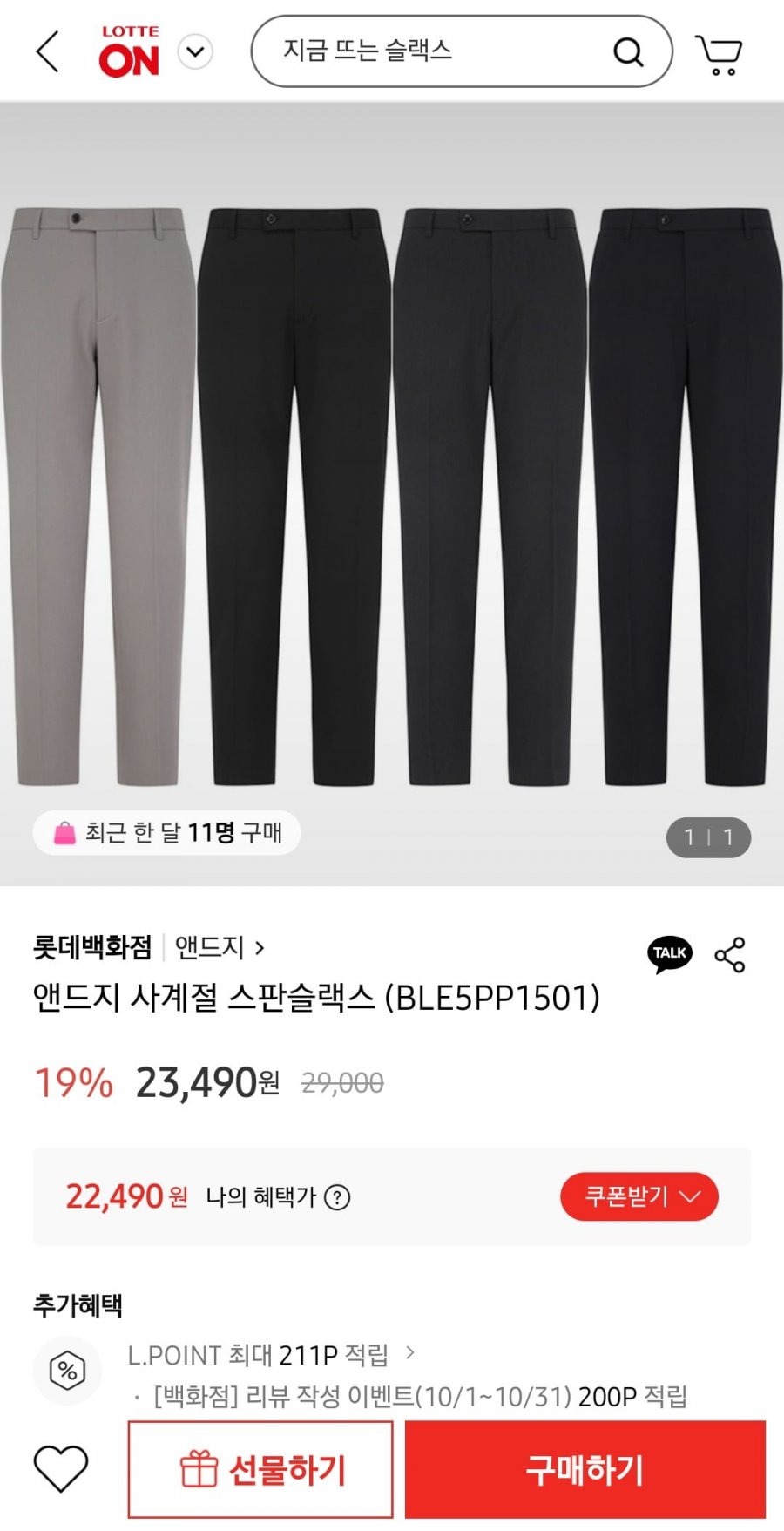Image resolution: width=784 pixels, height=1531 pixels.
Task: Go back with the top-left arrow
Action: coord(48,51)
